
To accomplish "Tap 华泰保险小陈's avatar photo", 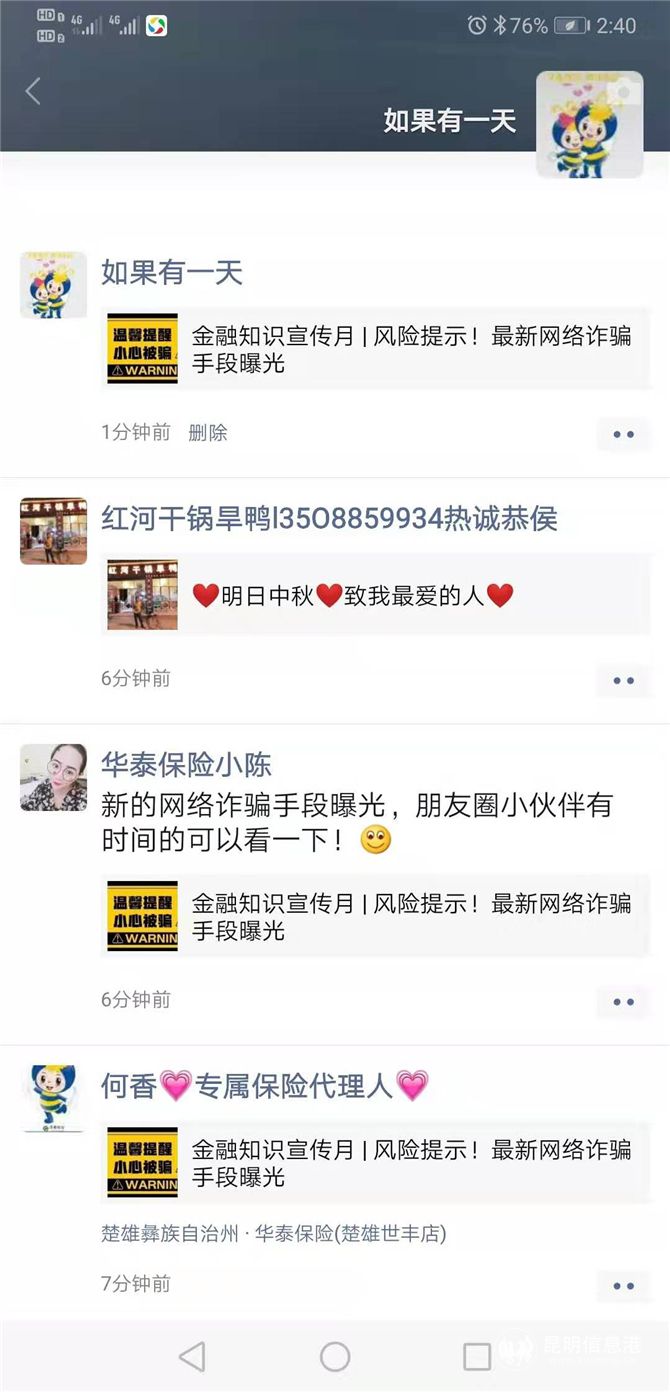I will [x=53, y=777].
